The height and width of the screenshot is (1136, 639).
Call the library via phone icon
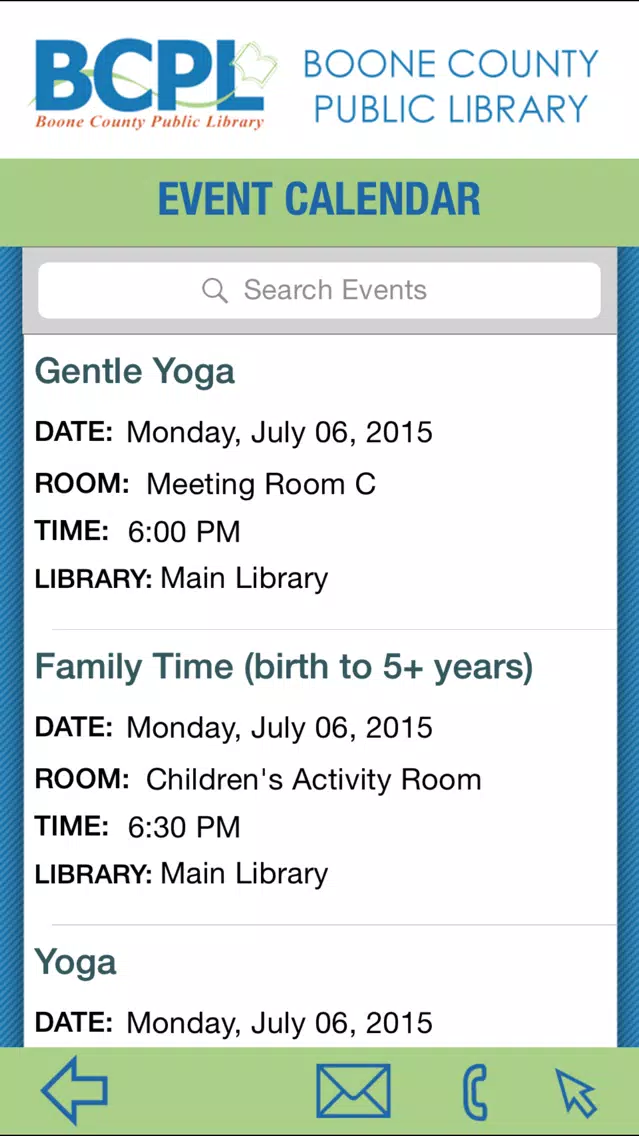(x=475, y=1091)
